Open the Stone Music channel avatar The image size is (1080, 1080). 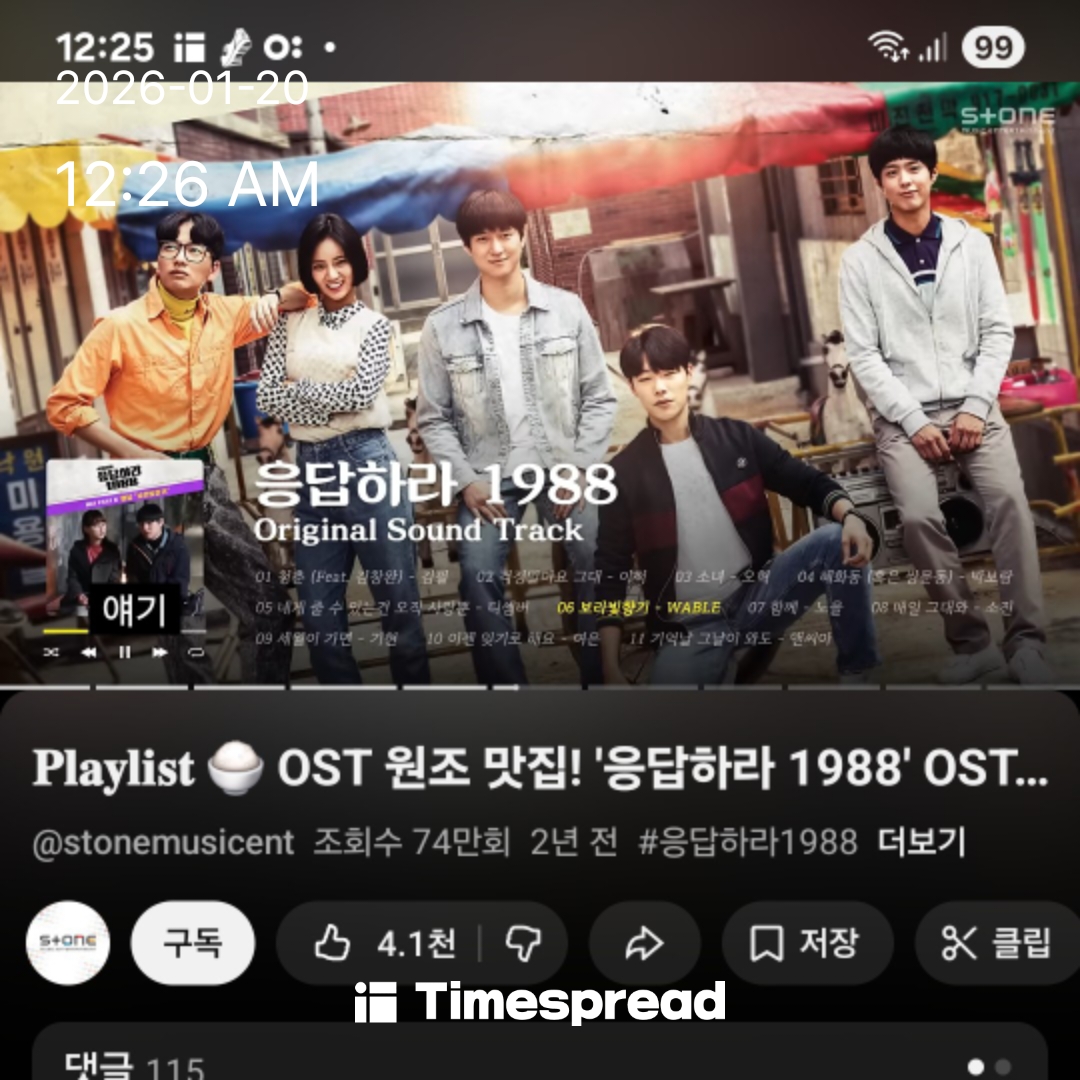pyautogui.click(x=68, y=943)
